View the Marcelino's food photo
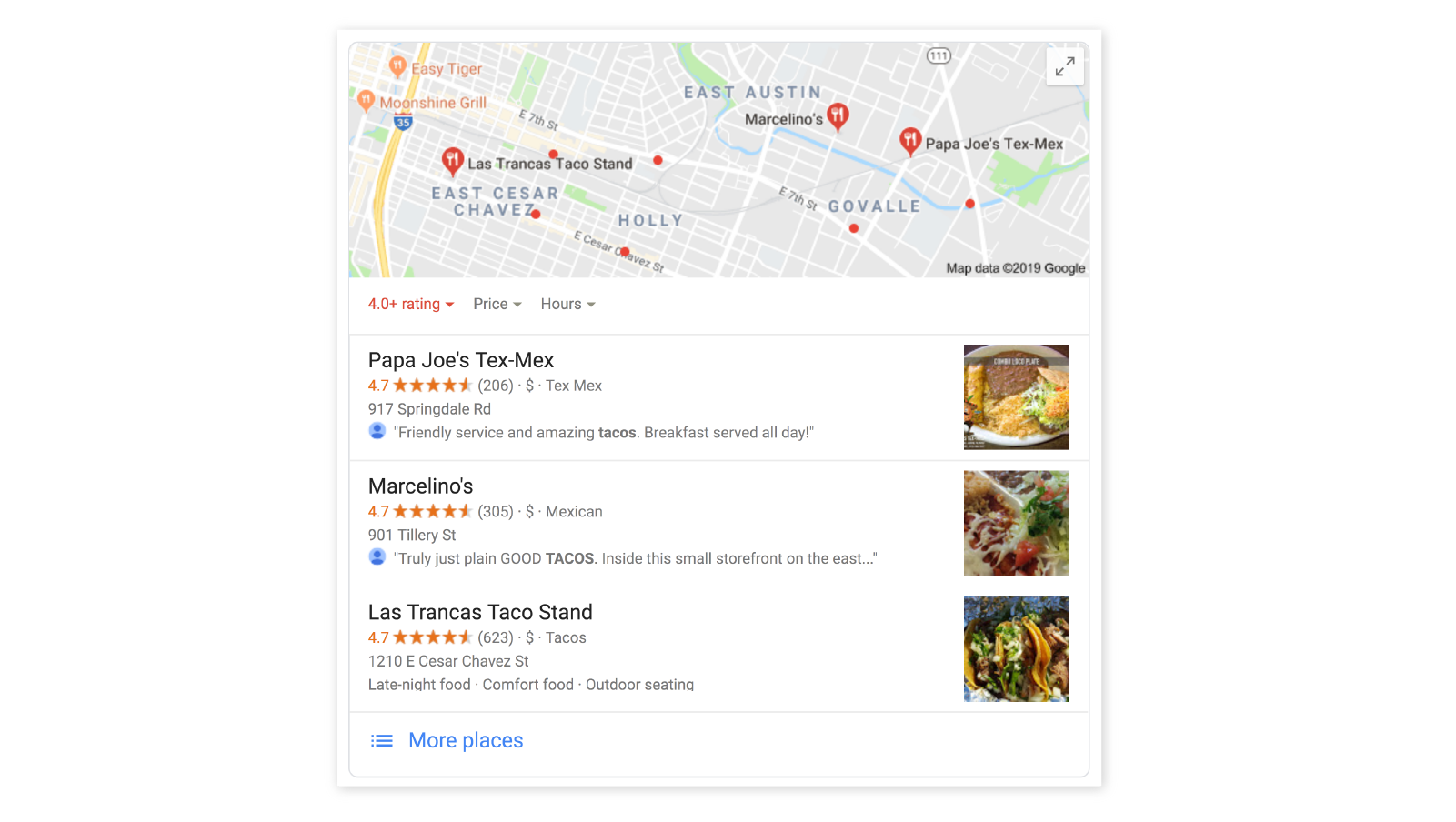Image resolution: width=1456 pixels, height=822 pixels. [1016, 523]
